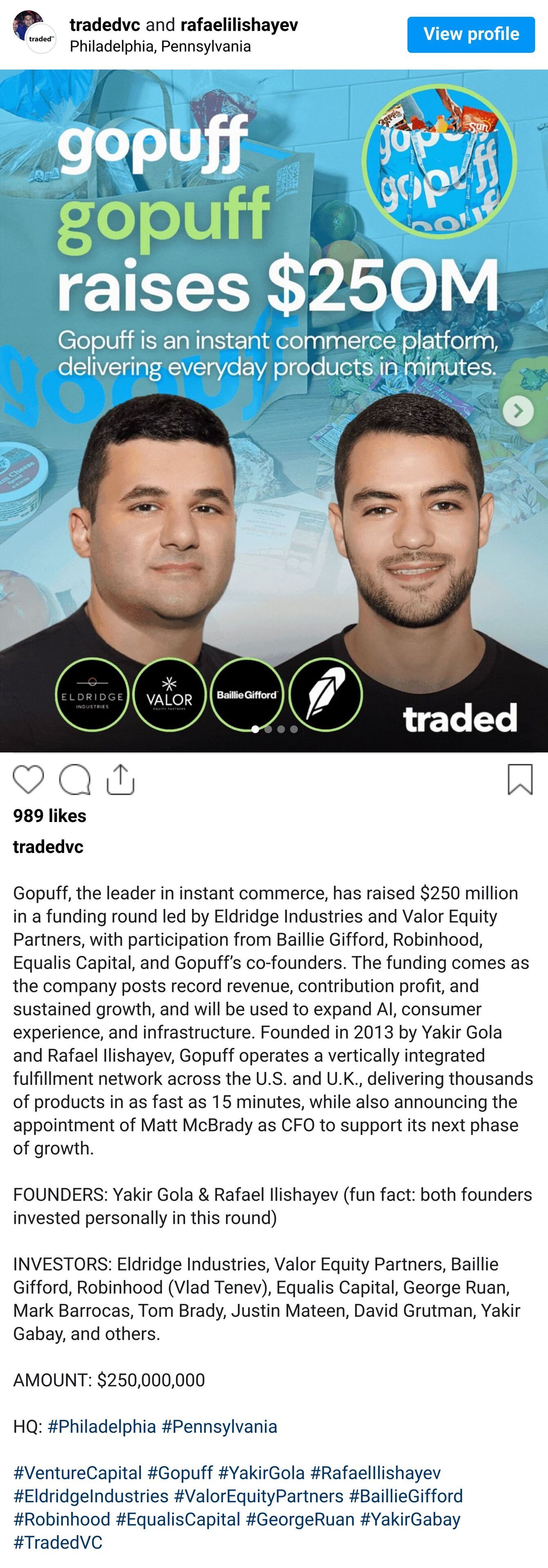Open the tradedvc username above the caption
This screenshot has width=548, height=1568.
[48, 847]
